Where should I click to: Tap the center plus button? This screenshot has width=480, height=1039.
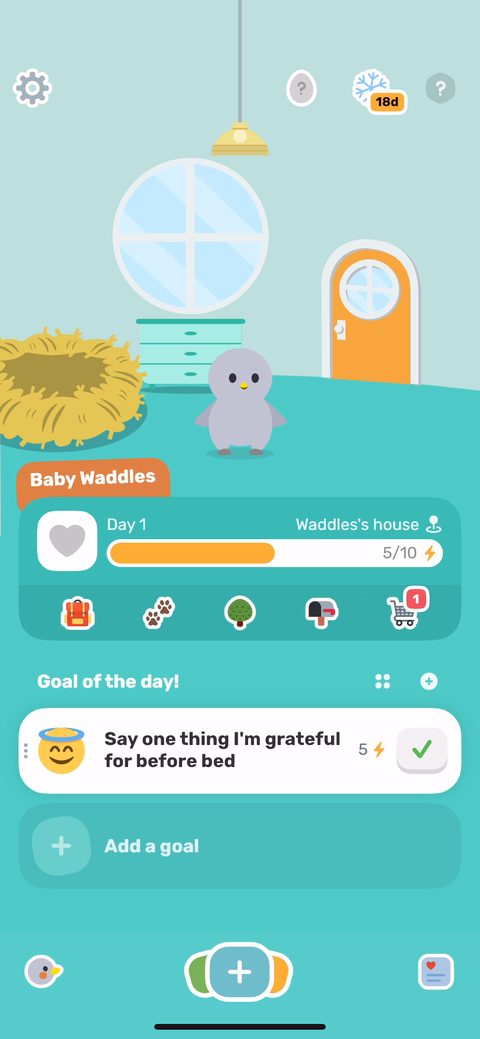(239, 972)
